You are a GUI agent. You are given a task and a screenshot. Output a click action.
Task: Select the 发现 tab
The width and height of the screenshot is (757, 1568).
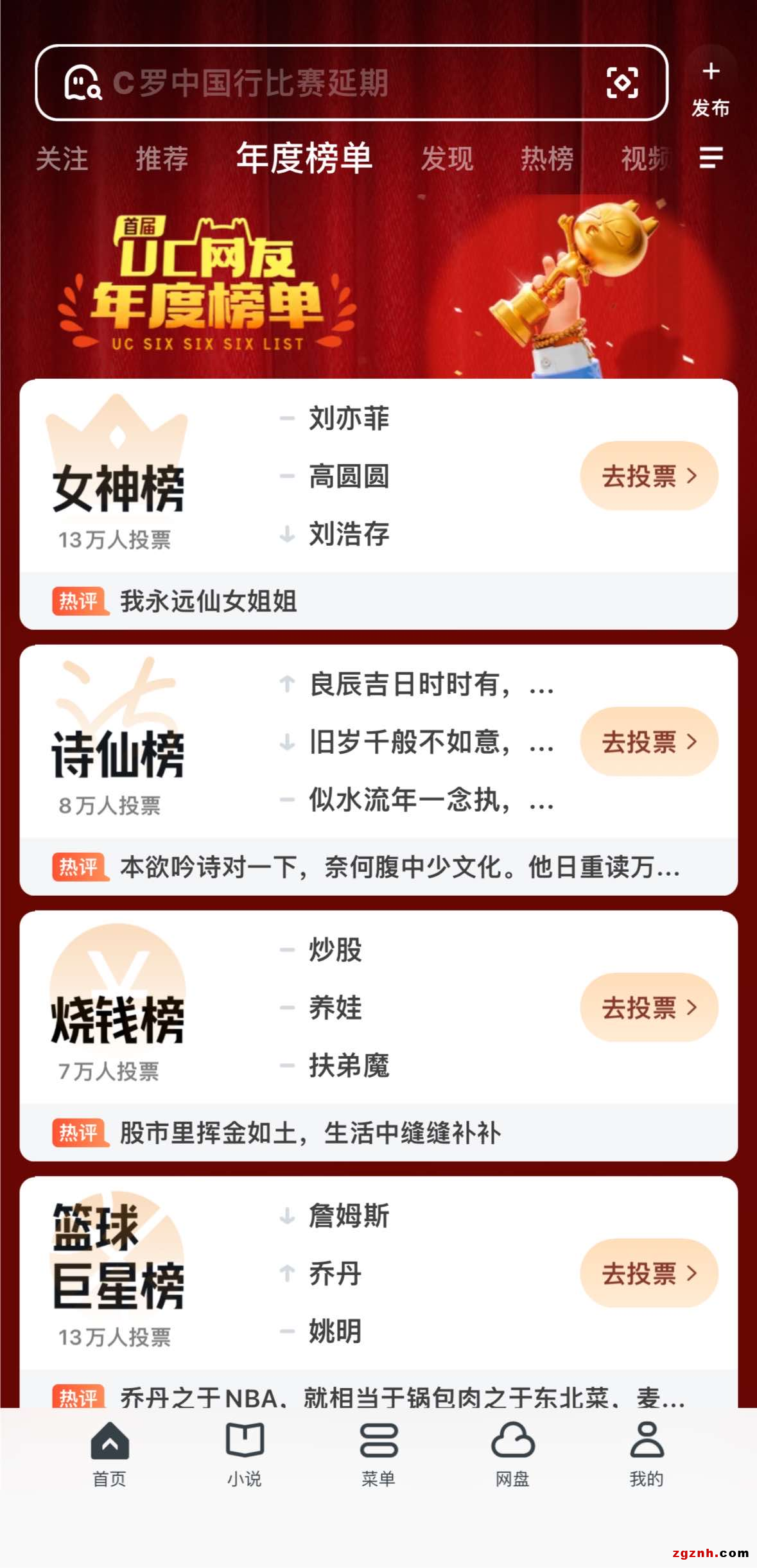(x=447, y=159)
